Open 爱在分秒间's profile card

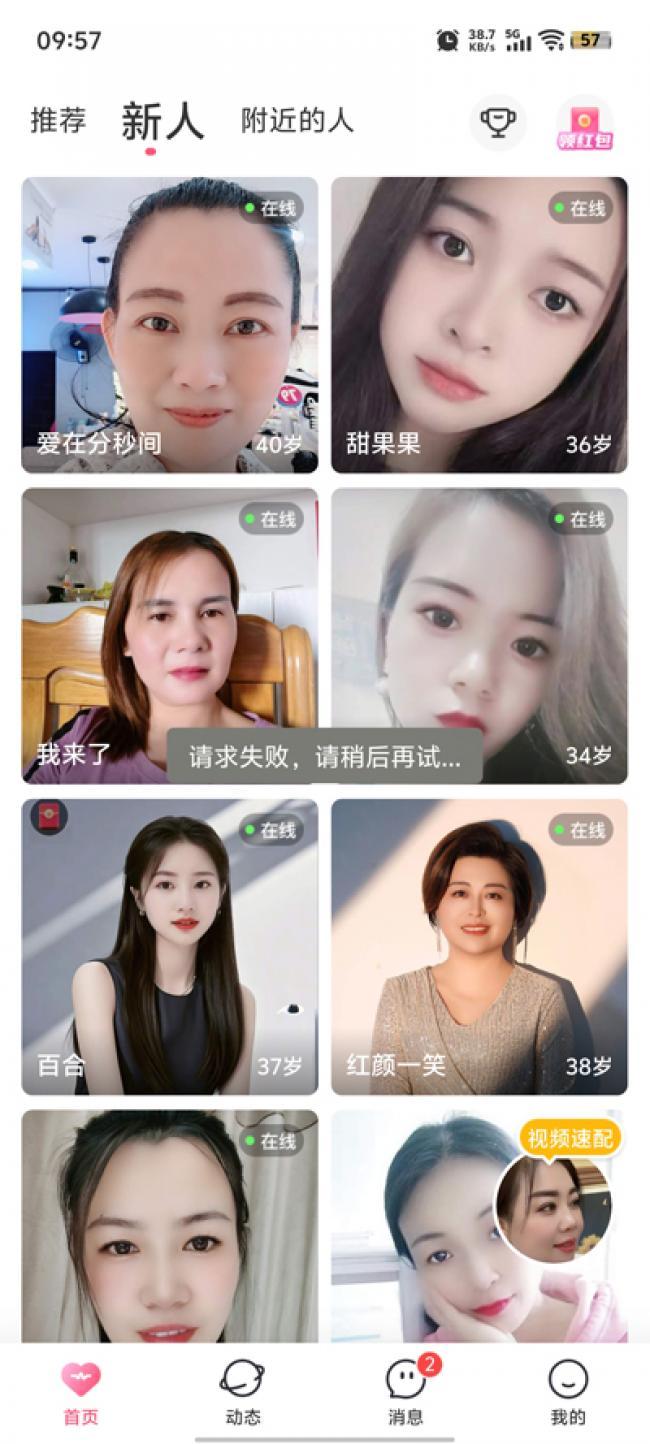tap(170, 325)
